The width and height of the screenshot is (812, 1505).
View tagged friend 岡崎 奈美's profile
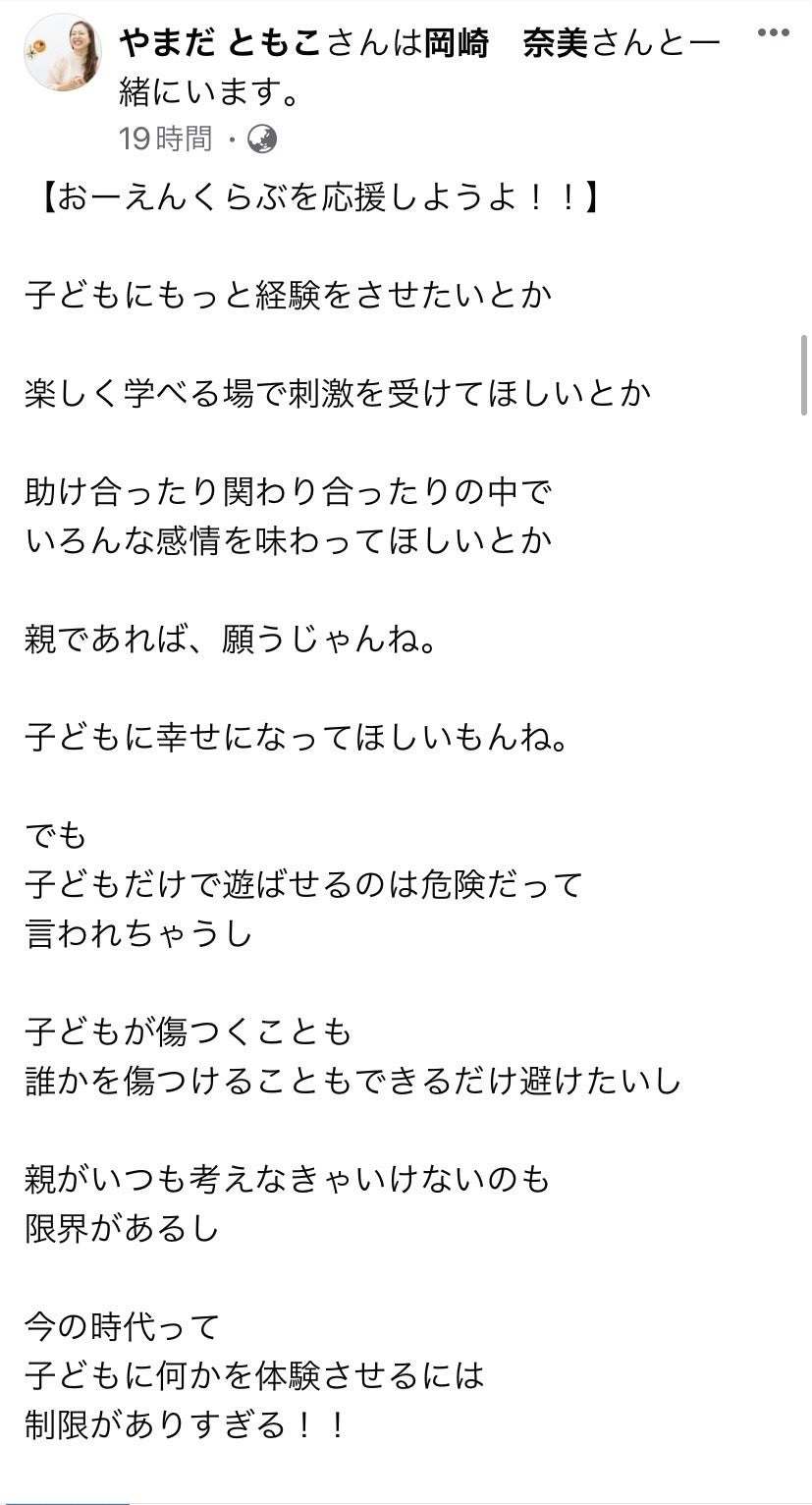(506, 44)
